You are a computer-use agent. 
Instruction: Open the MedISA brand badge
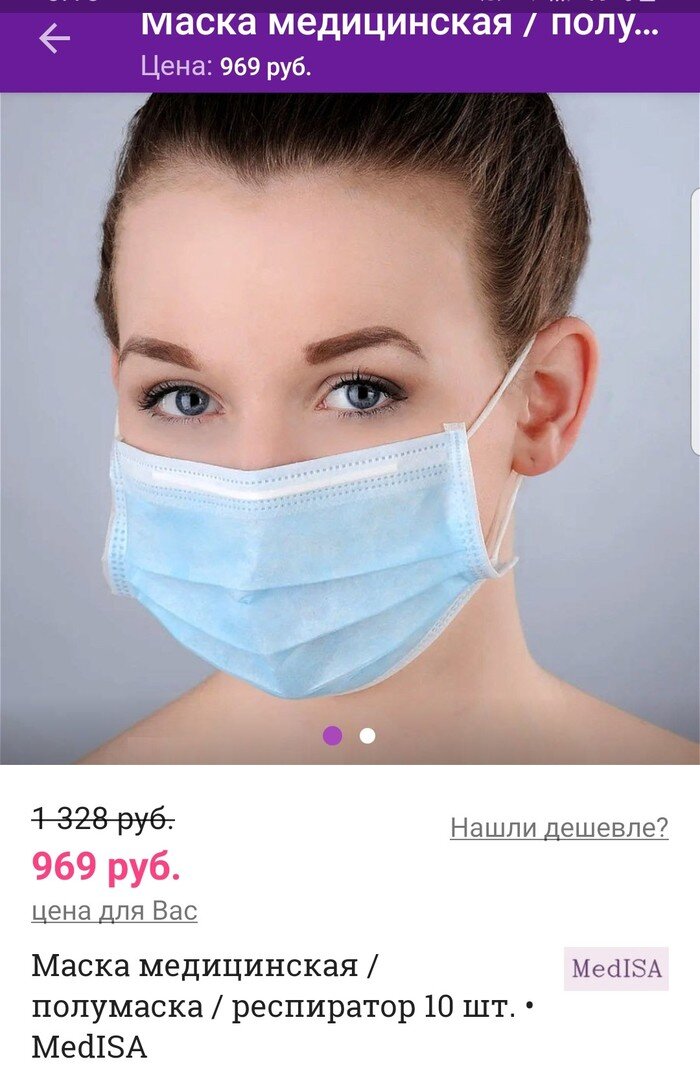pyautogui.click(x=616, y=968)
